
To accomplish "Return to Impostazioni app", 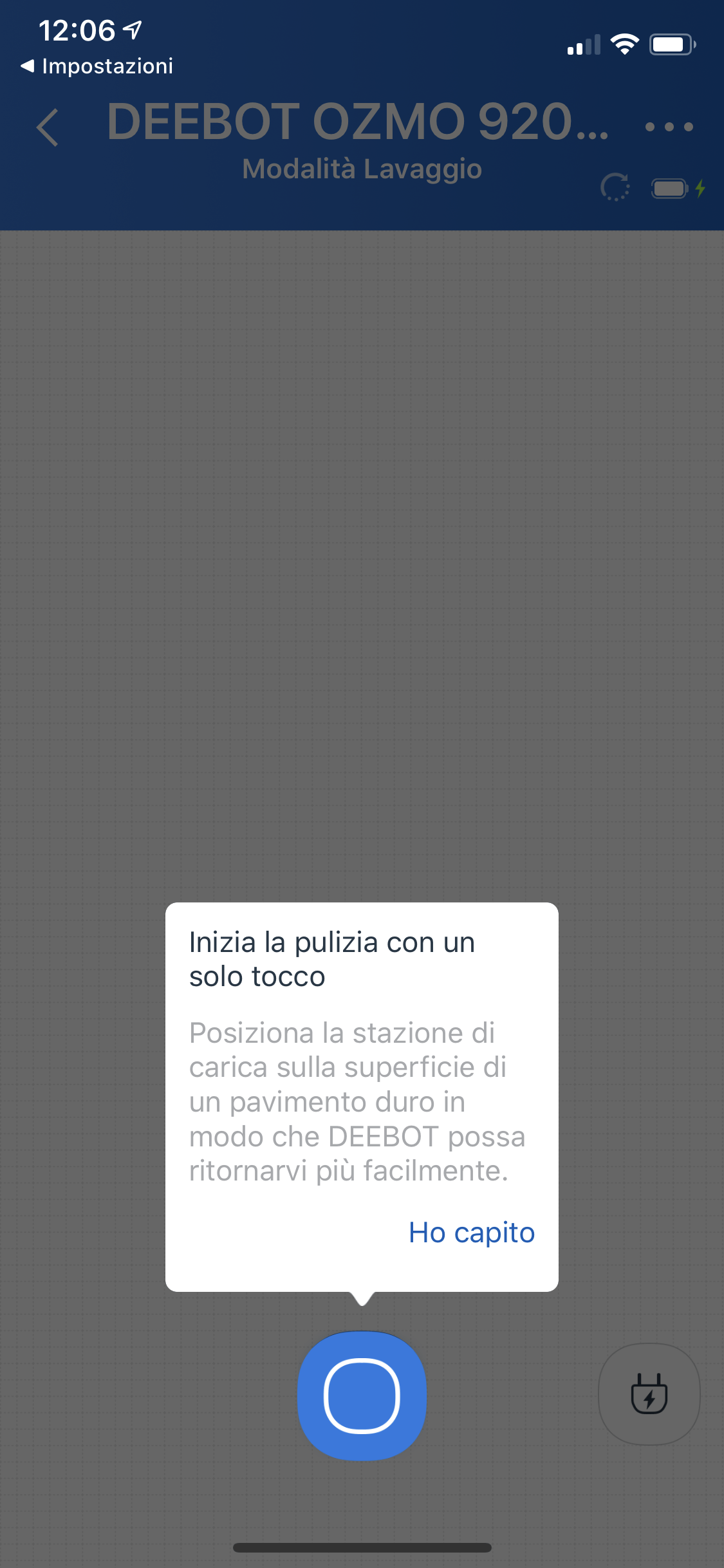I will pos(97,66).
